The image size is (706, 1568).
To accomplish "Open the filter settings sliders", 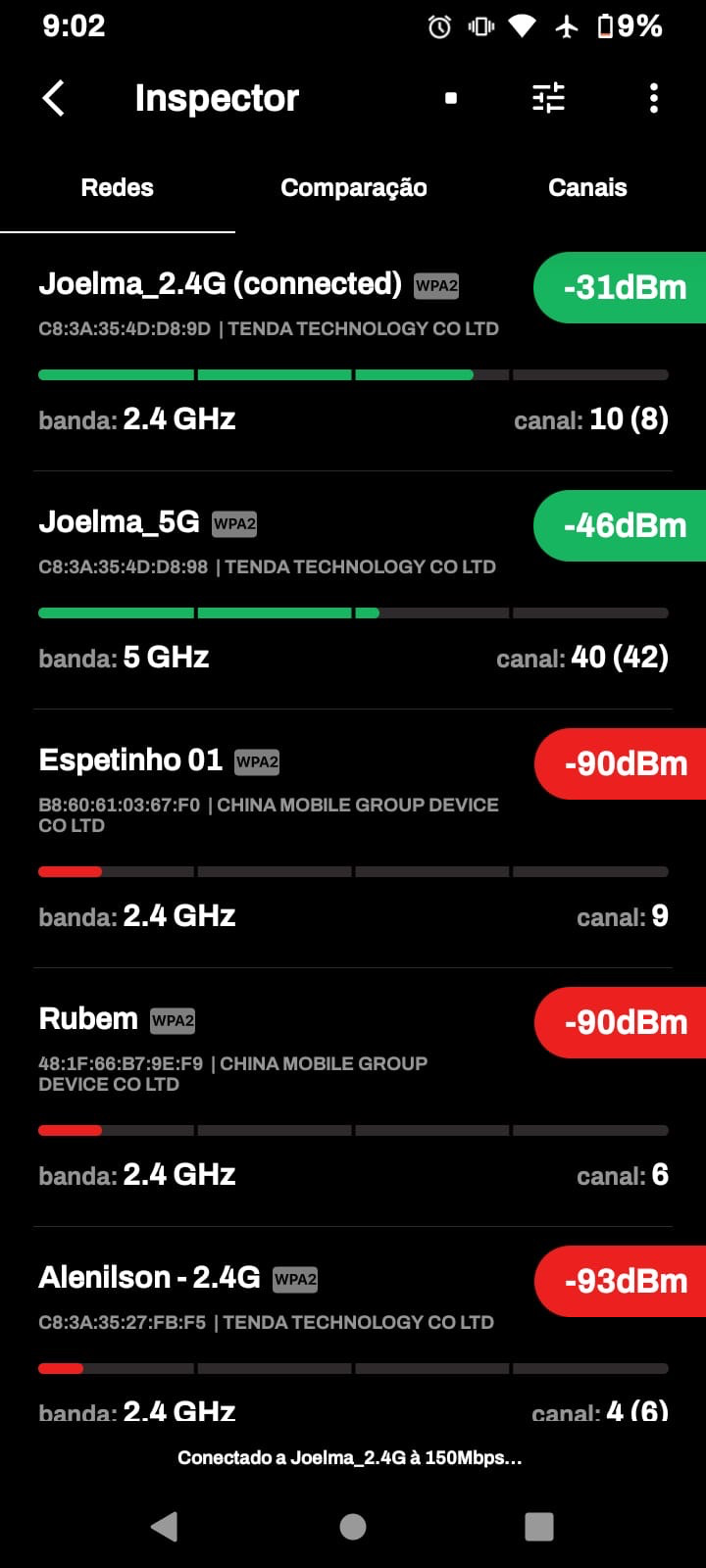I will pos(549,98).
